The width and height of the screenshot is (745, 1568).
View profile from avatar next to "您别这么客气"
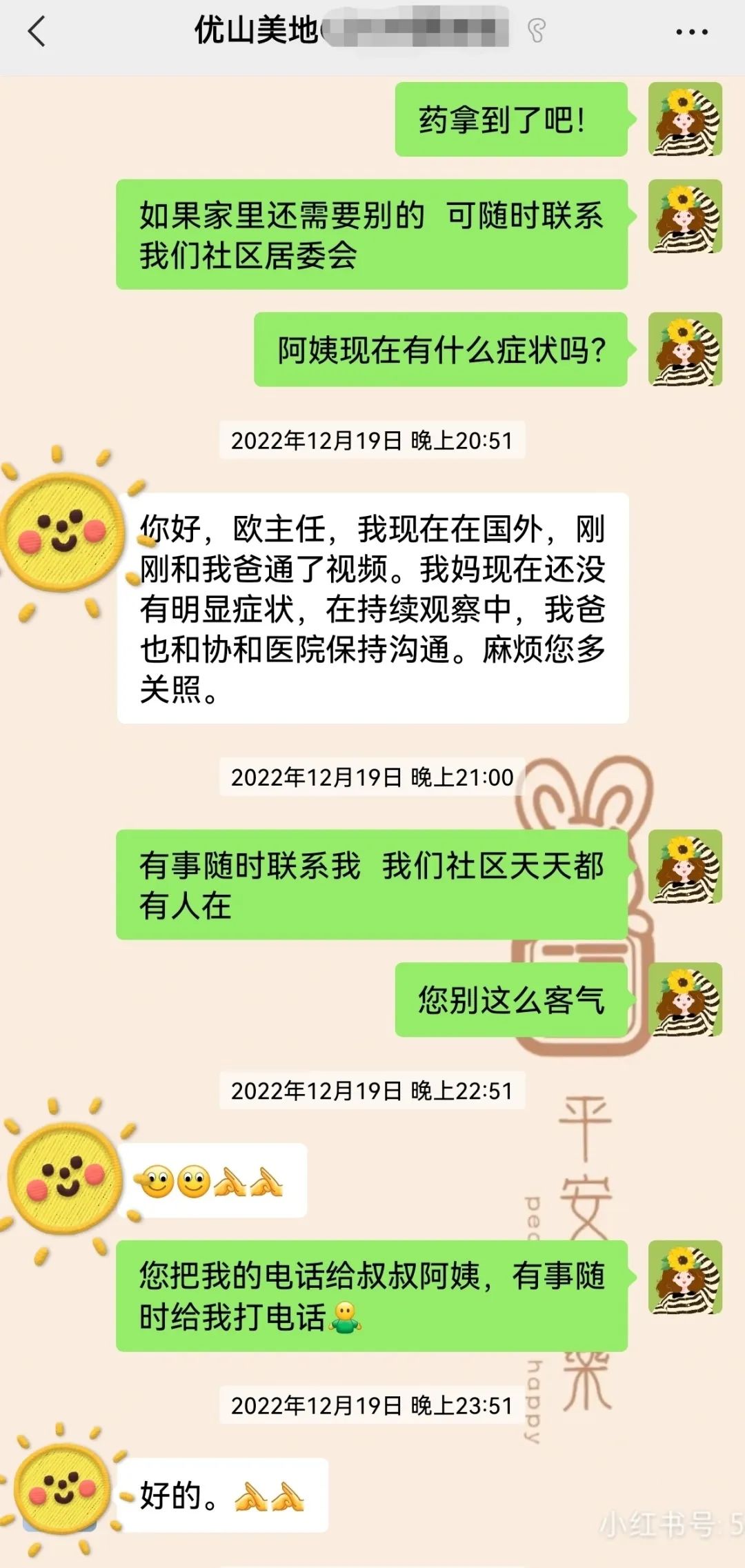tap(685, 1000)
